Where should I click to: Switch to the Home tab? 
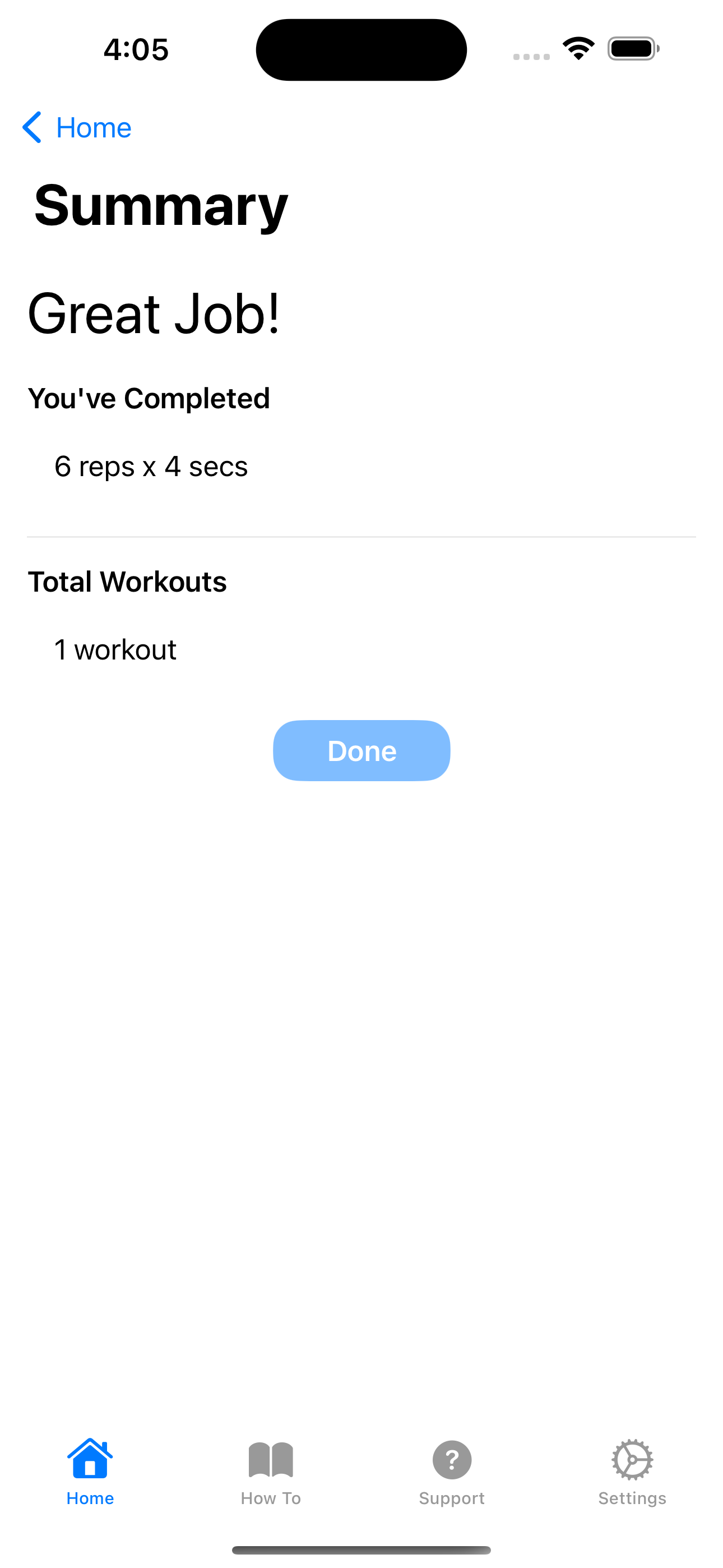[x=90, y=1472]
